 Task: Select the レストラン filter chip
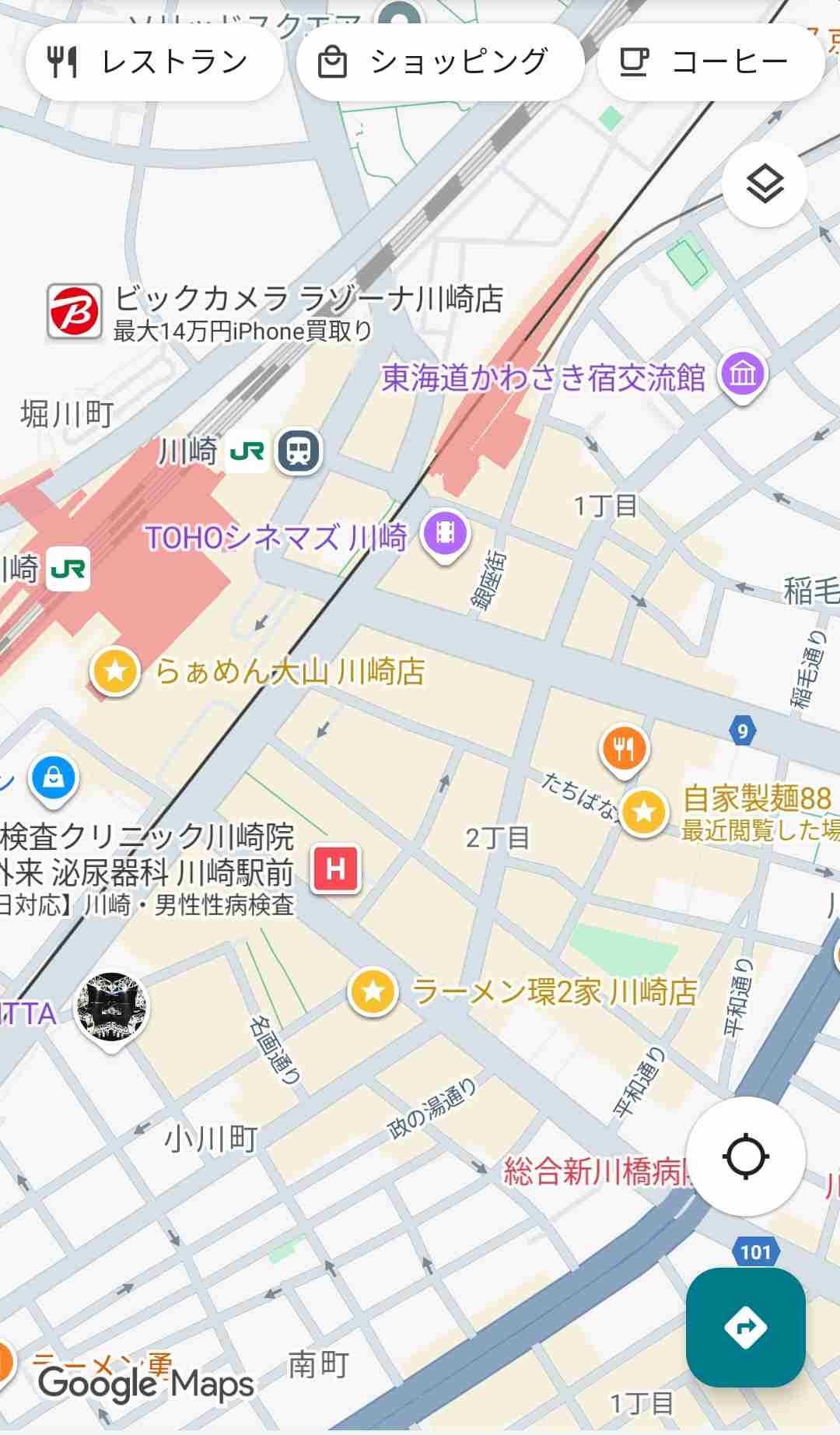pos(153,62)
